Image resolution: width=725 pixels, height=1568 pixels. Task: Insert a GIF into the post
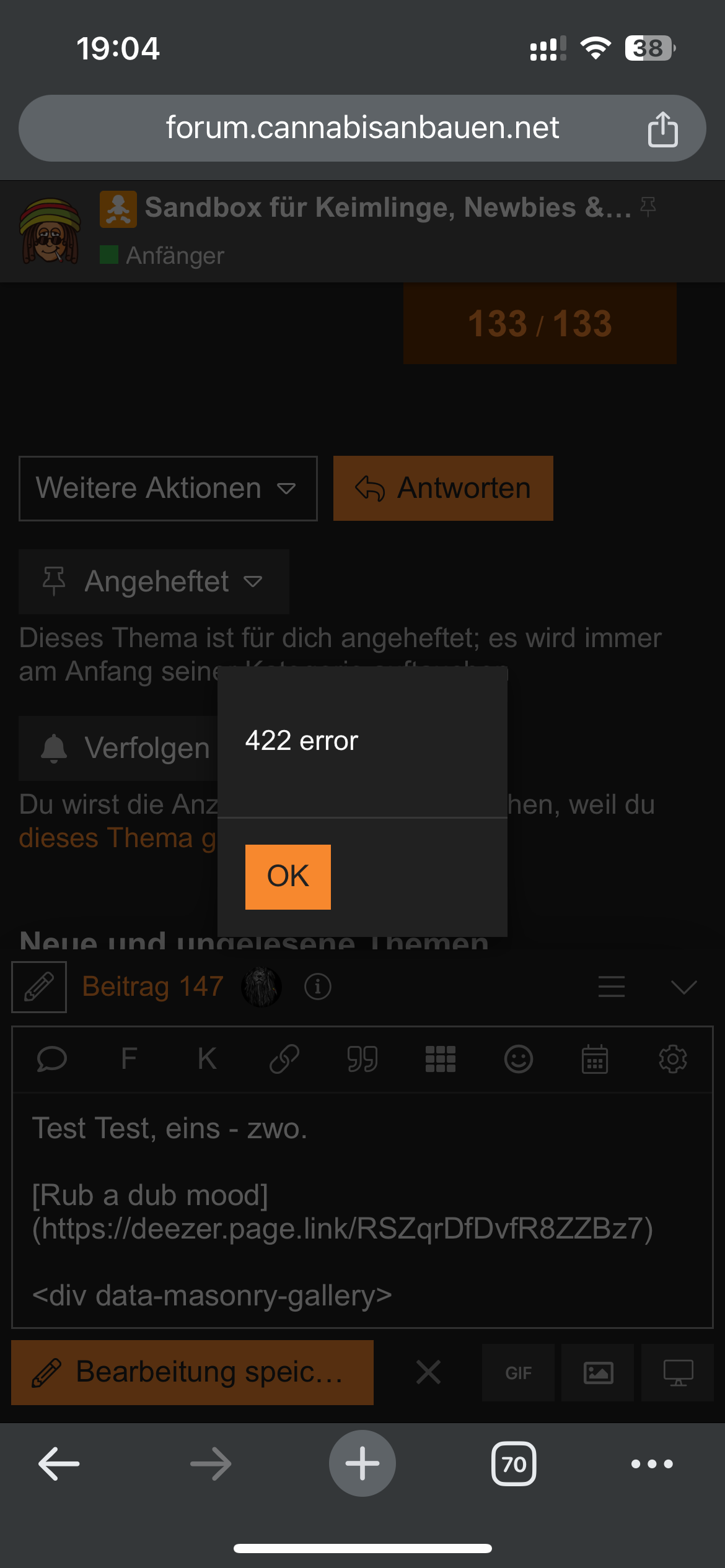pos(518,1372)
